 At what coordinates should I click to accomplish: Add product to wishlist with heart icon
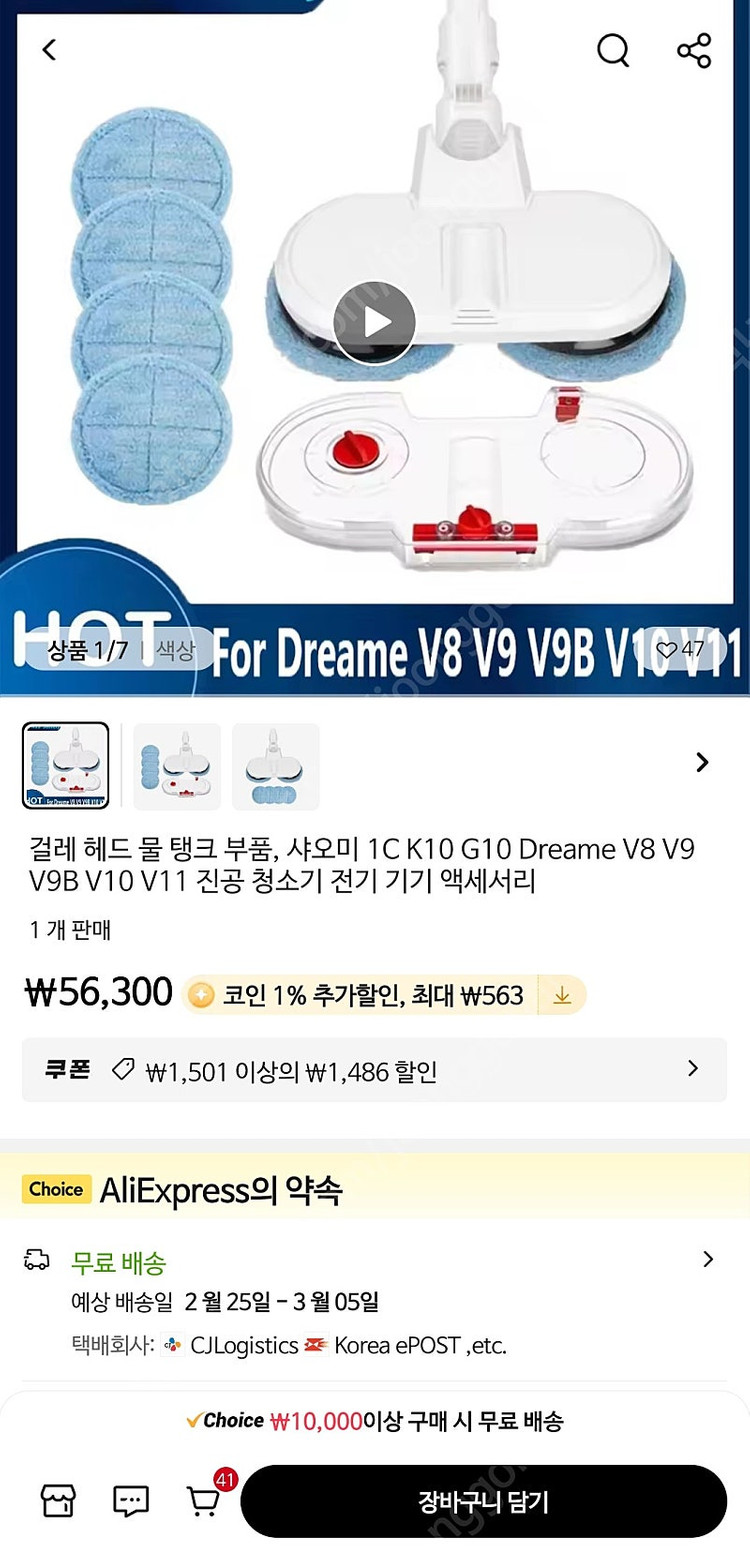click(679, 649)
